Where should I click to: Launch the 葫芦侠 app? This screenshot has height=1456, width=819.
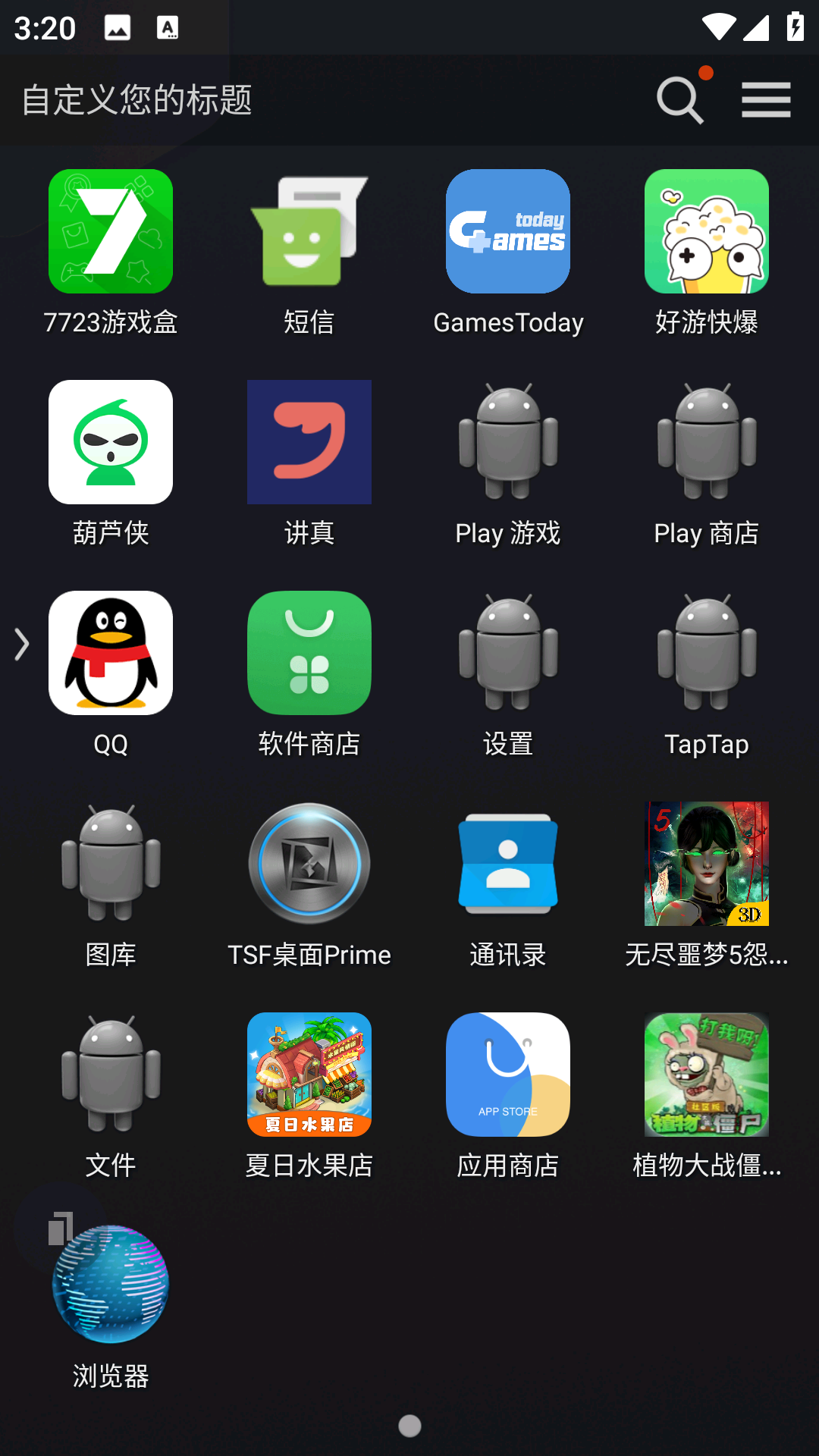pyautogui.click(x=111, y=443)
